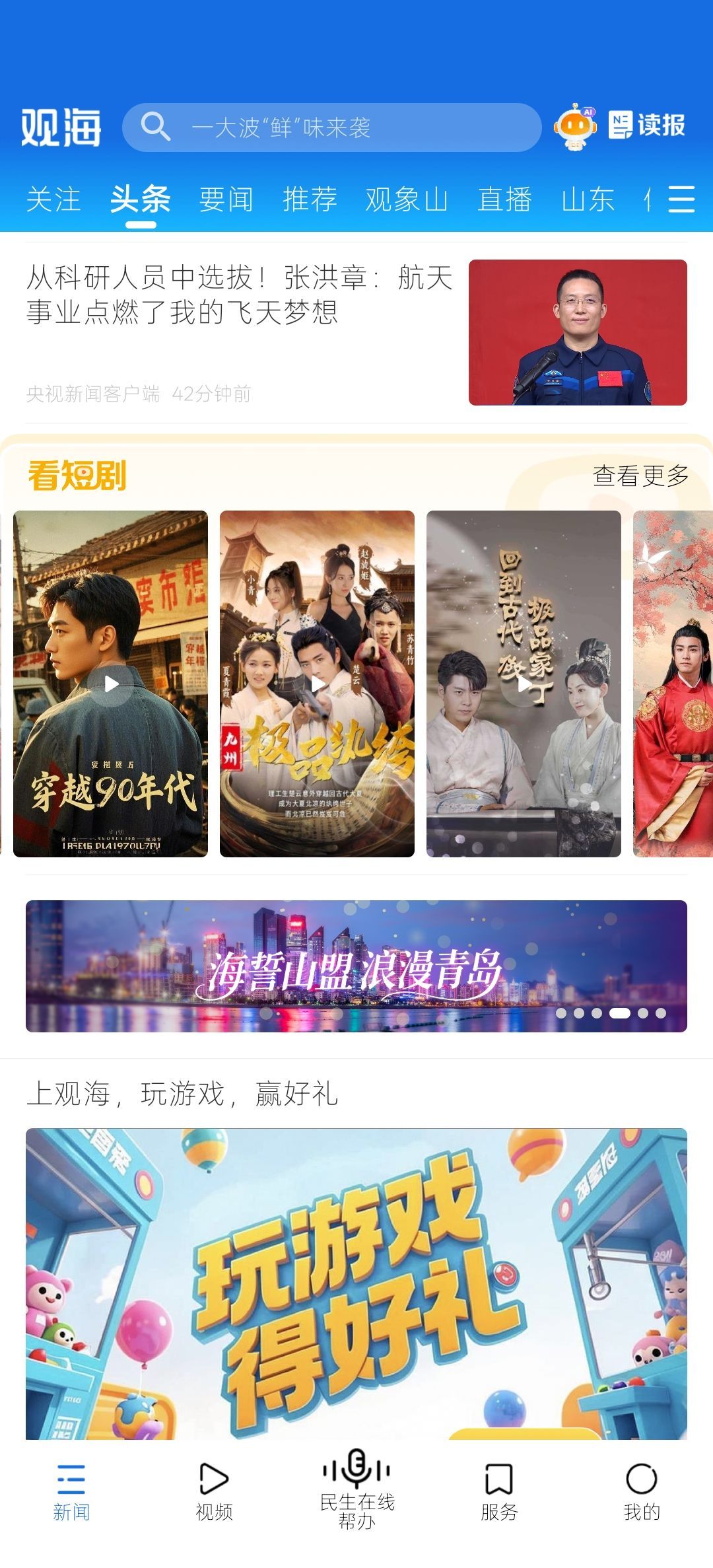Switch to the 直播 tab
Image resolution: width=713 pixels, height=1568 pixels.
504,199
